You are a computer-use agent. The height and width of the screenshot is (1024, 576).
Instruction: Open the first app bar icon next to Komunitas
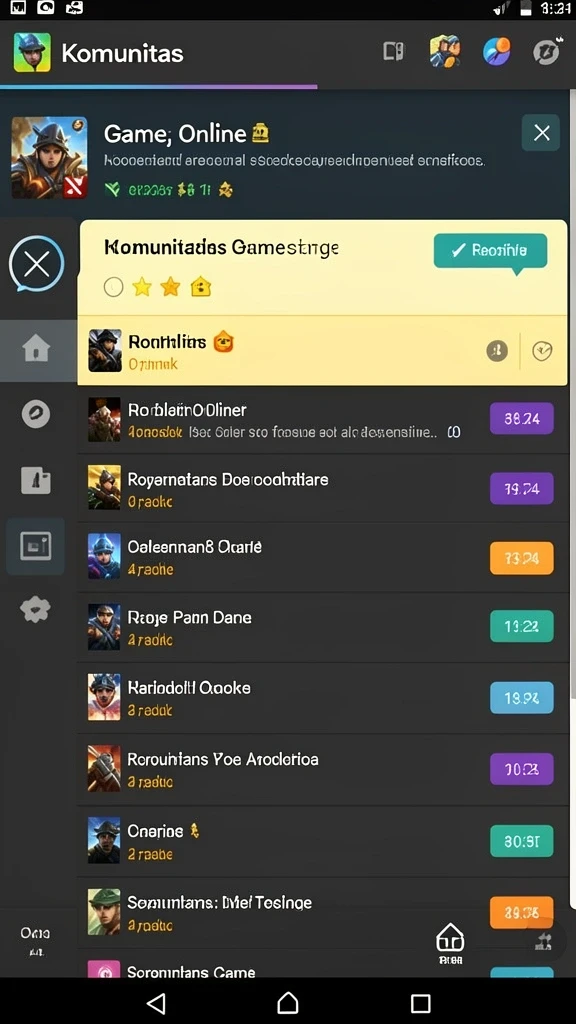point(393,51)
